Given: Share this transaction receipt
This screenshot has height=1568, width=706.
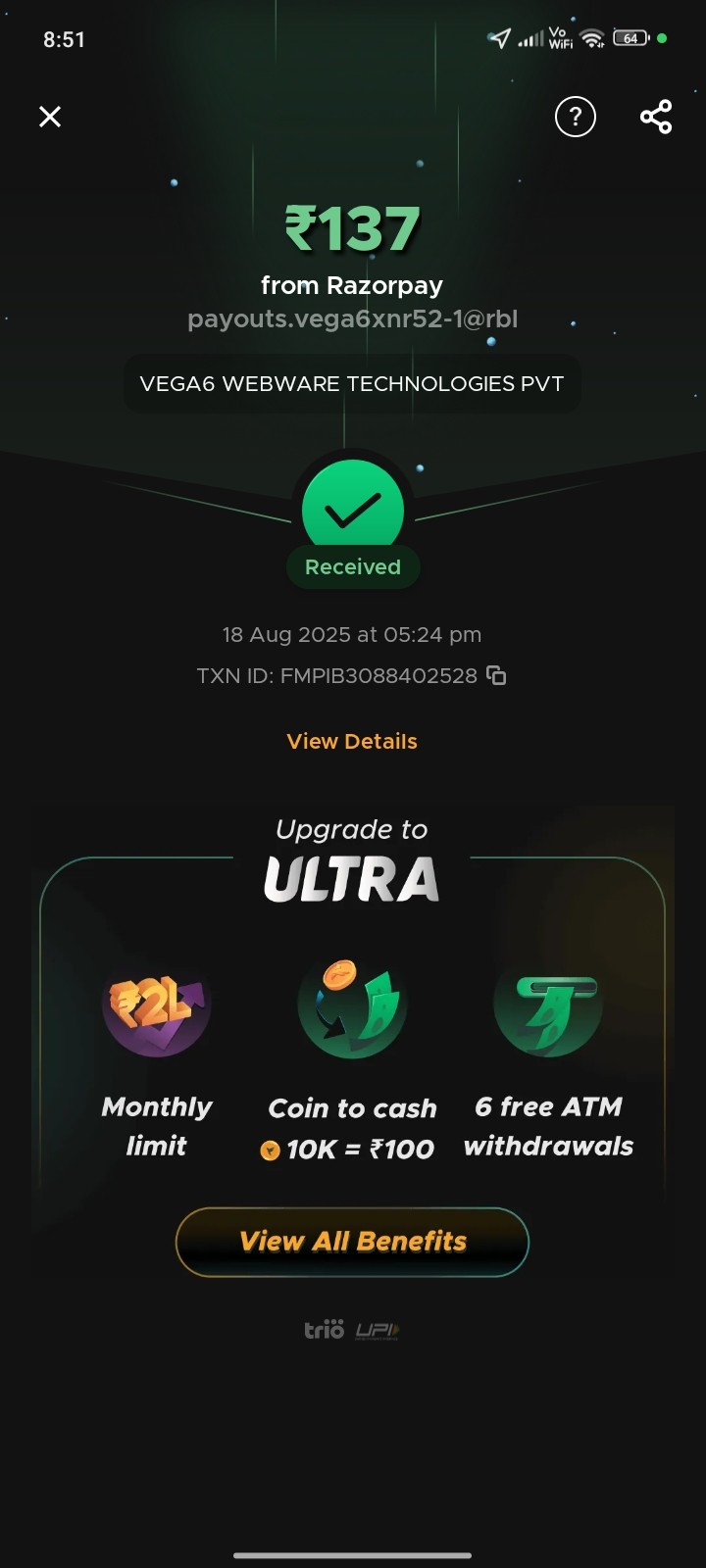Looking at the screenshot, I should click(656, 118).
